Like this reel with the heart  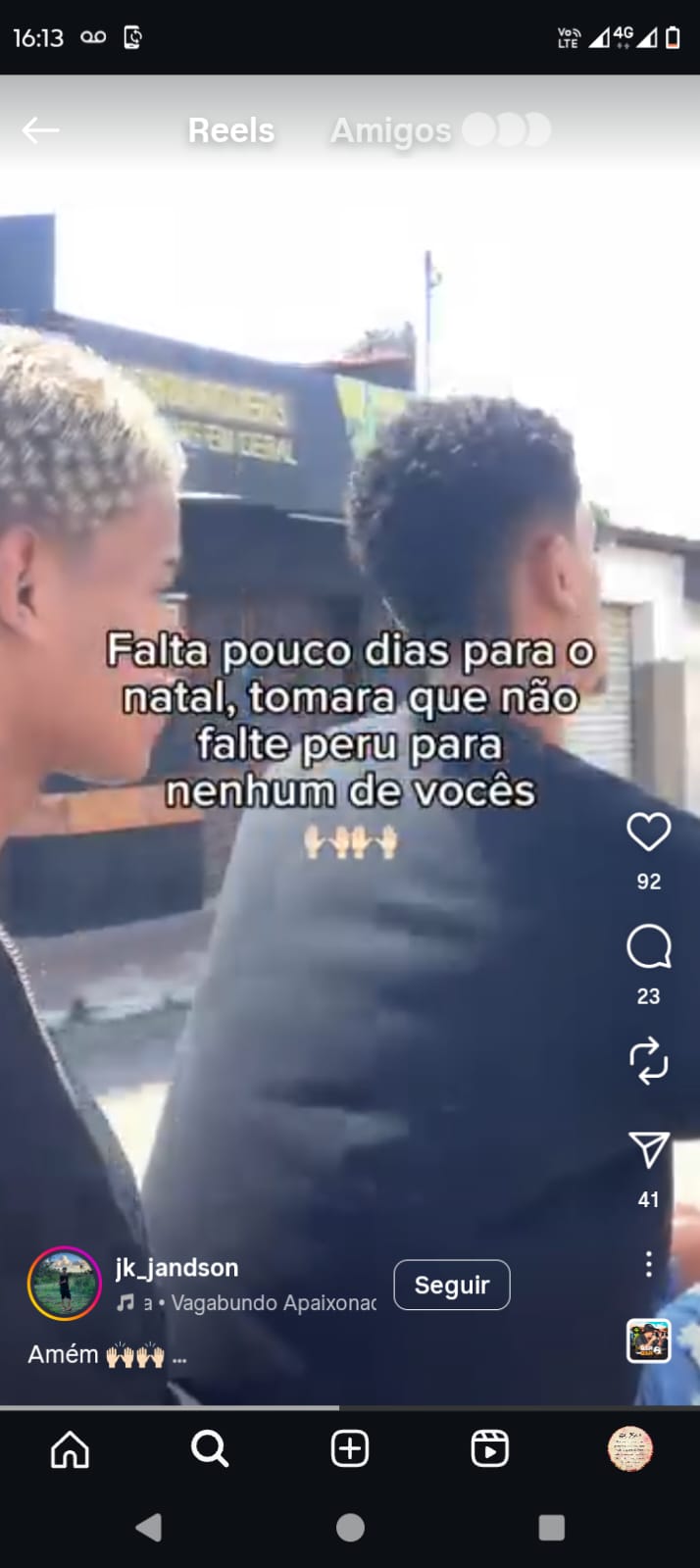click(648, 832)
